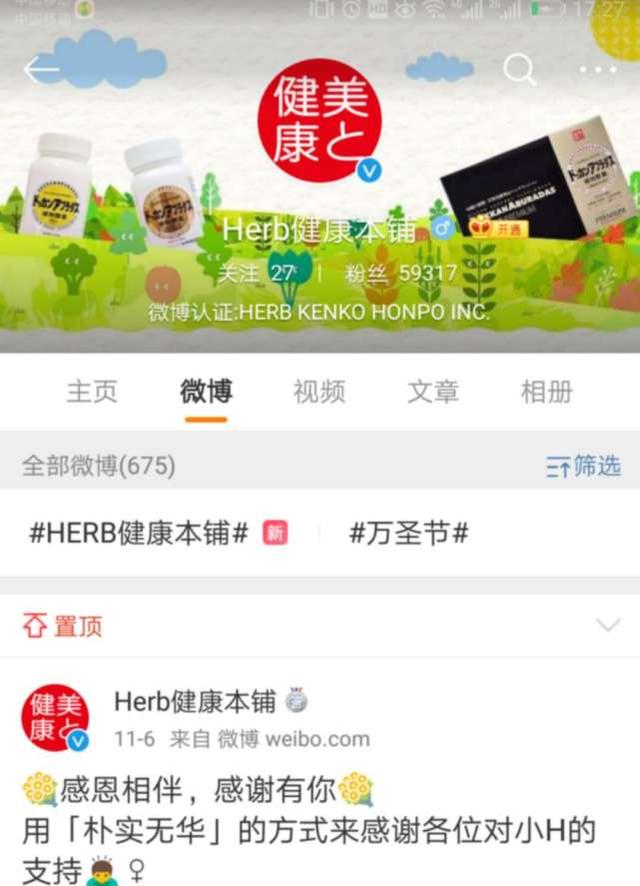
Task: Open search on this profile
Action: 519,69
